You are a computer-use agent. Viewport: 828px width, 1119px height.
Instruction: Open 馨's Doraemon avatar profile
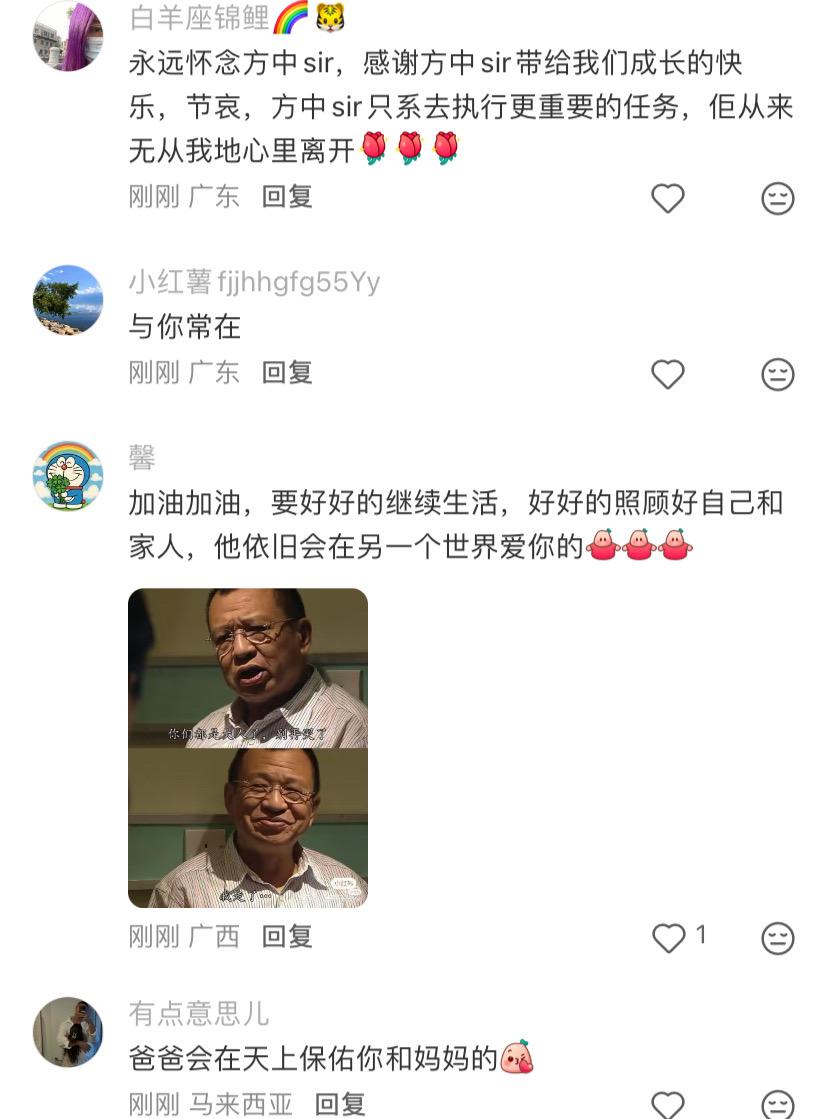68,476
